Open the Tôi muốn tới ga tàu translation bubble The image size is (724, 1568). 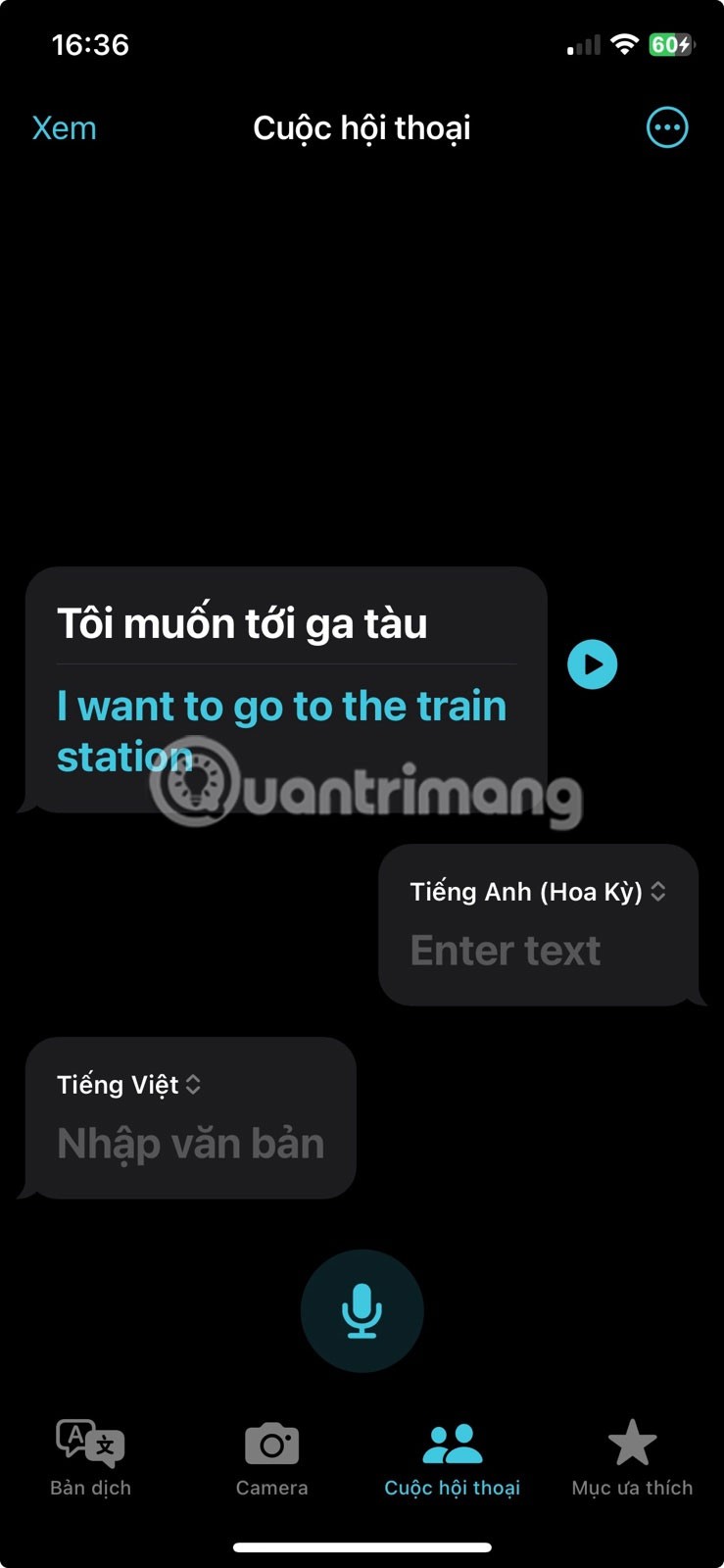click(x=284, y=686)
